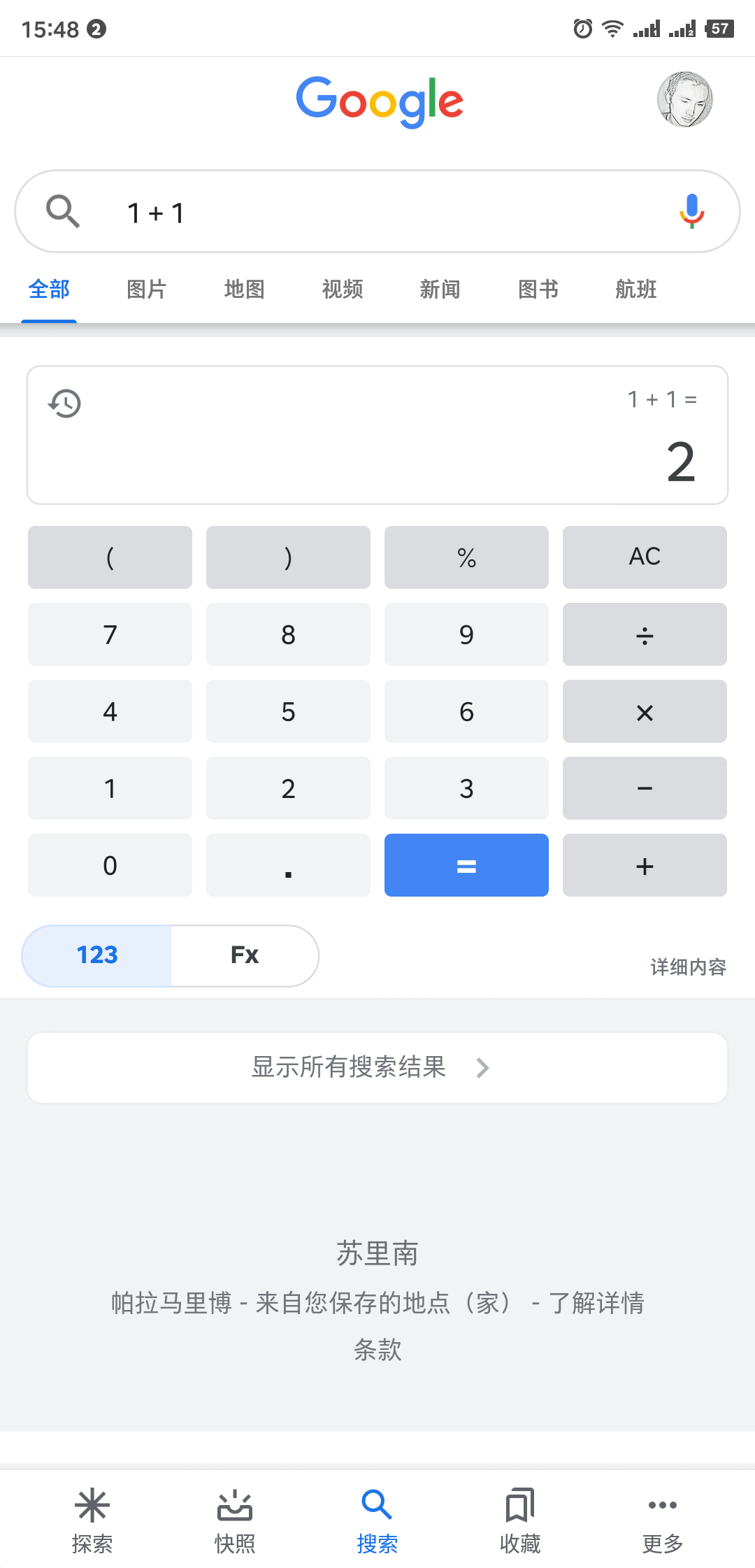Switch to the 新闻 tab

click(440, 289)
